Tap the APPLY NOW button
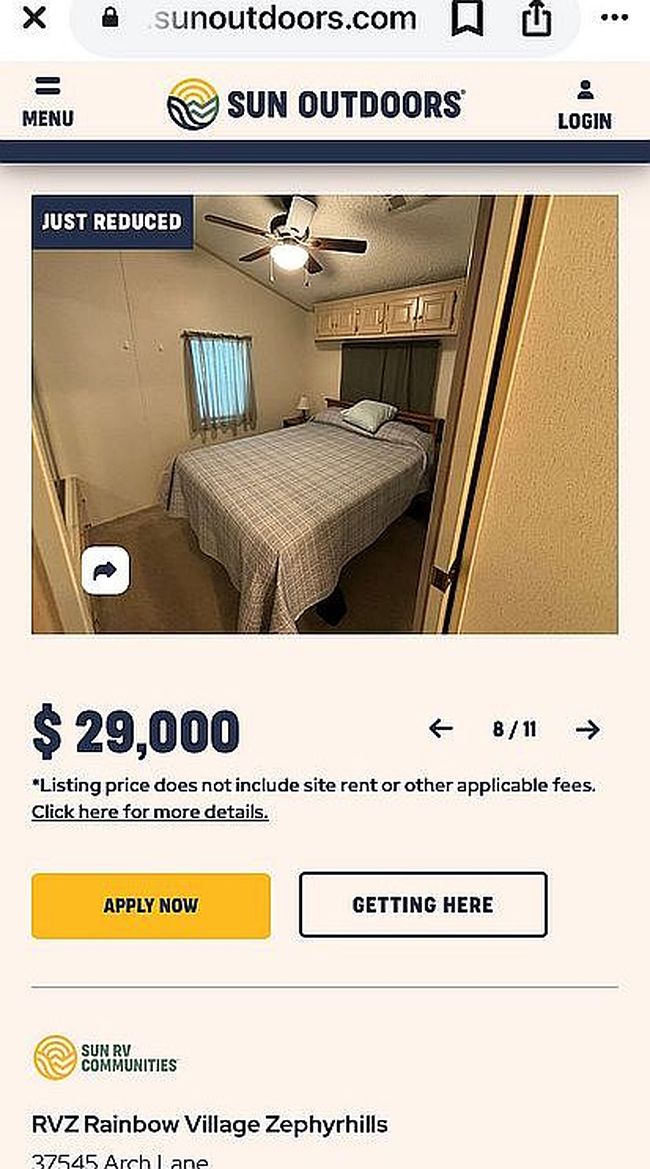 click(x=151, y=906)
